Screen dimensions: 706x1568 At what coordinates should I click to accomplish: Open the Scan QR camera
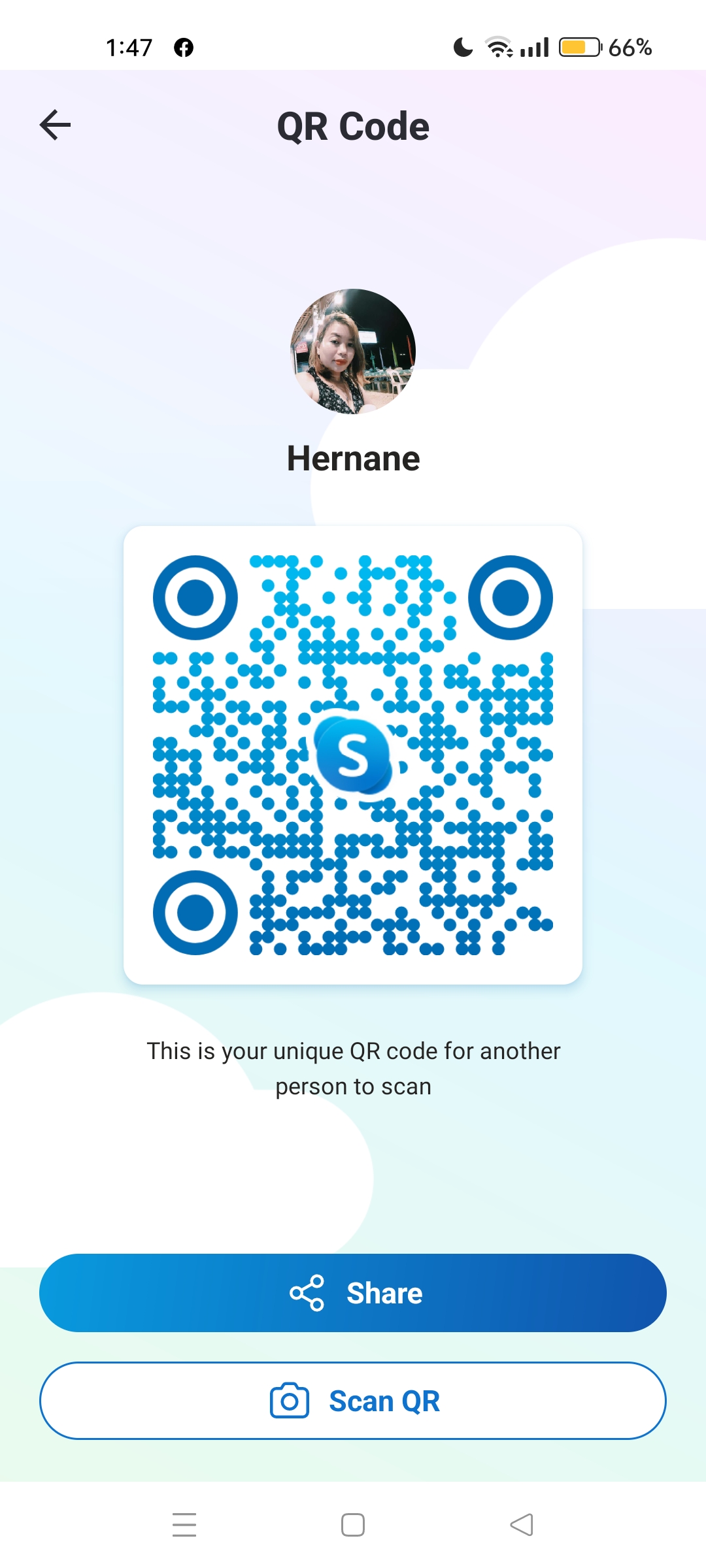353,1401
